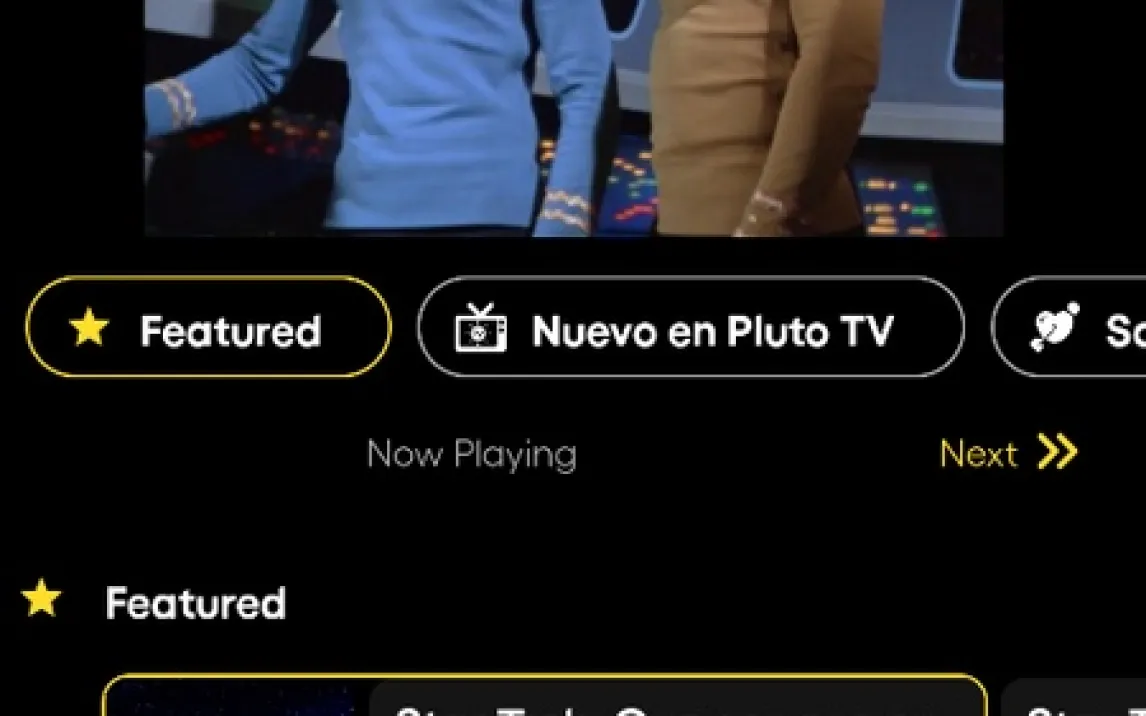Viewport: 1146px width, 716px height.
Task: Open the highlighted Star Trek channel card
Action: point(545,695)
